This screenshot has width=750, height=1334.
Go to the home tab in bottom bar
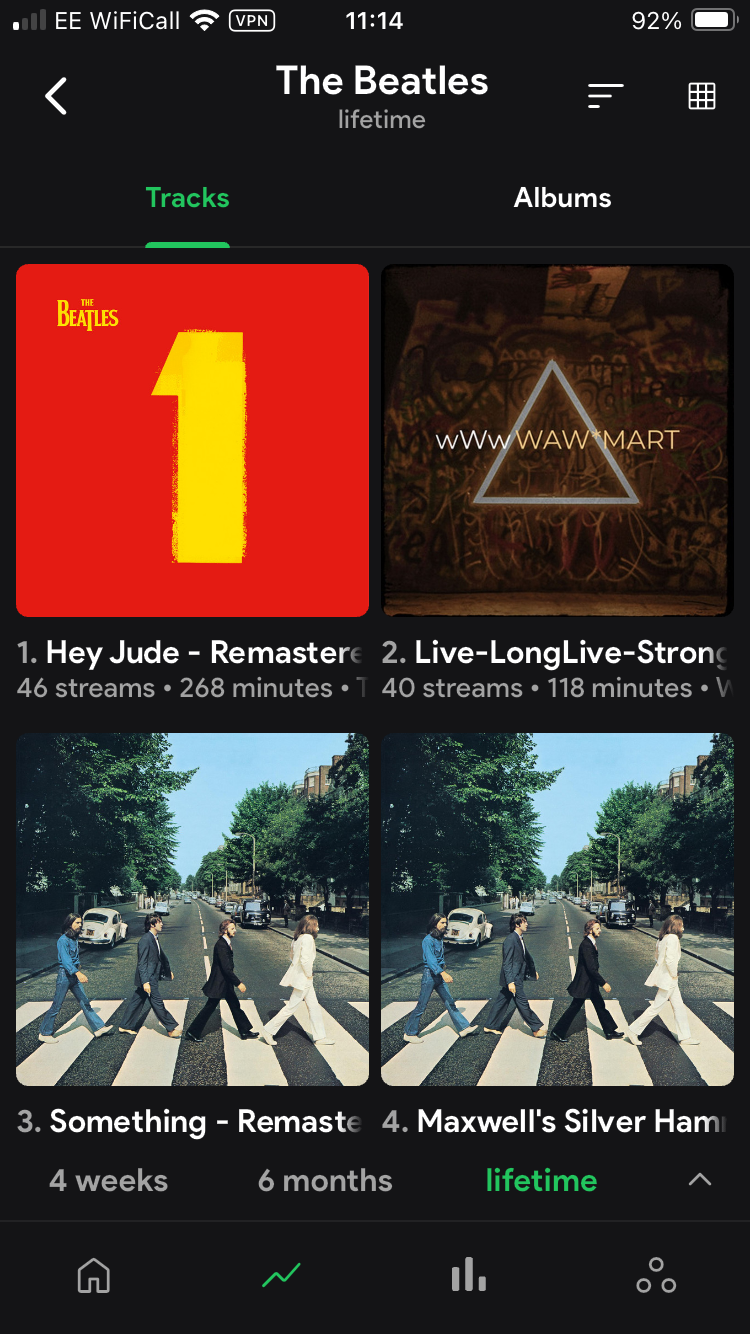click(x=94, y=1275)
